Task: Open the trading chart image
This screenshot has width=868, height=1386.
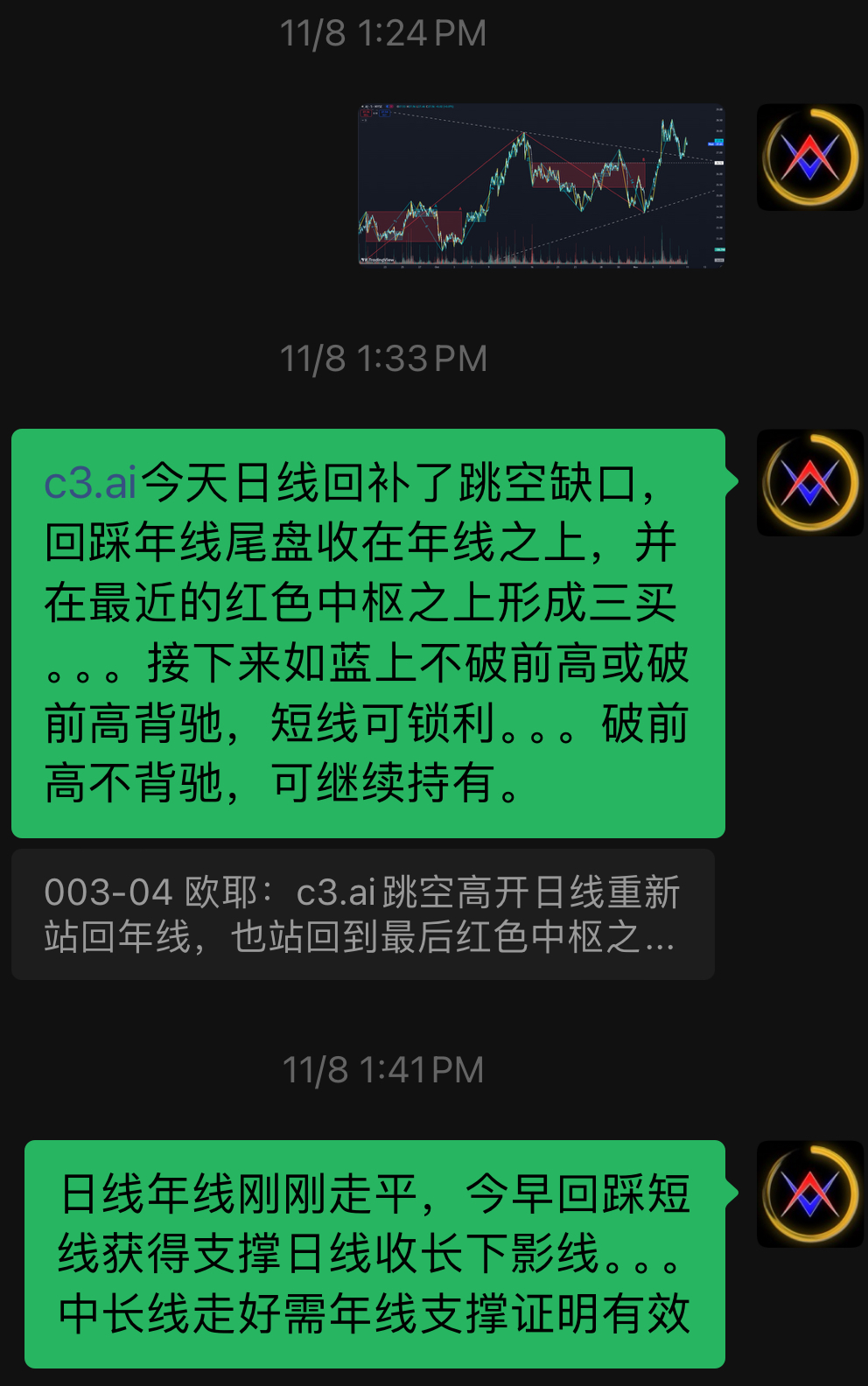Action: [542, 185]
